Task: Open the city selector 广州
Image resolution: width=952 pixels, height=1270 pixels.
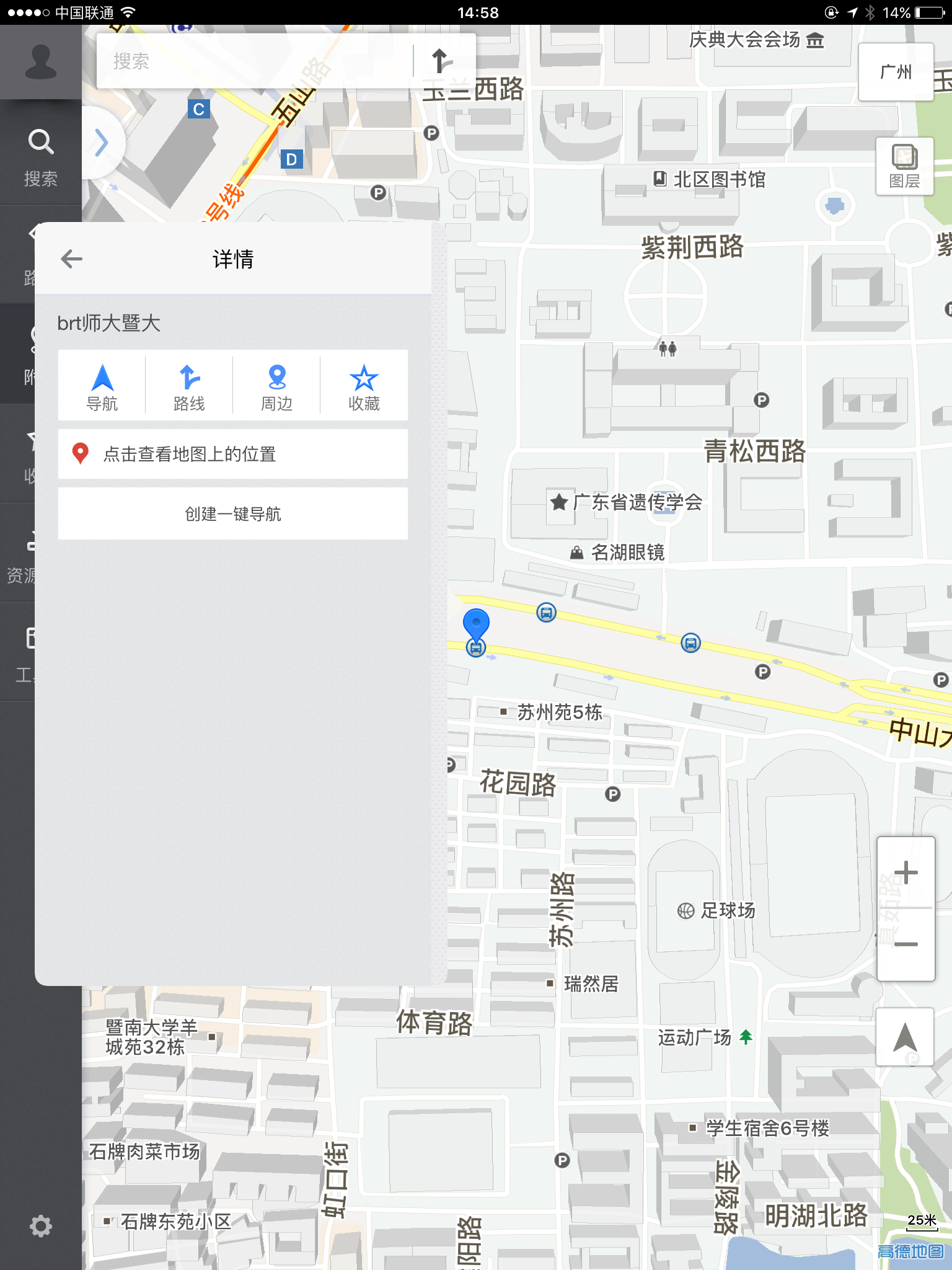Action: click(x=896, y=72)
